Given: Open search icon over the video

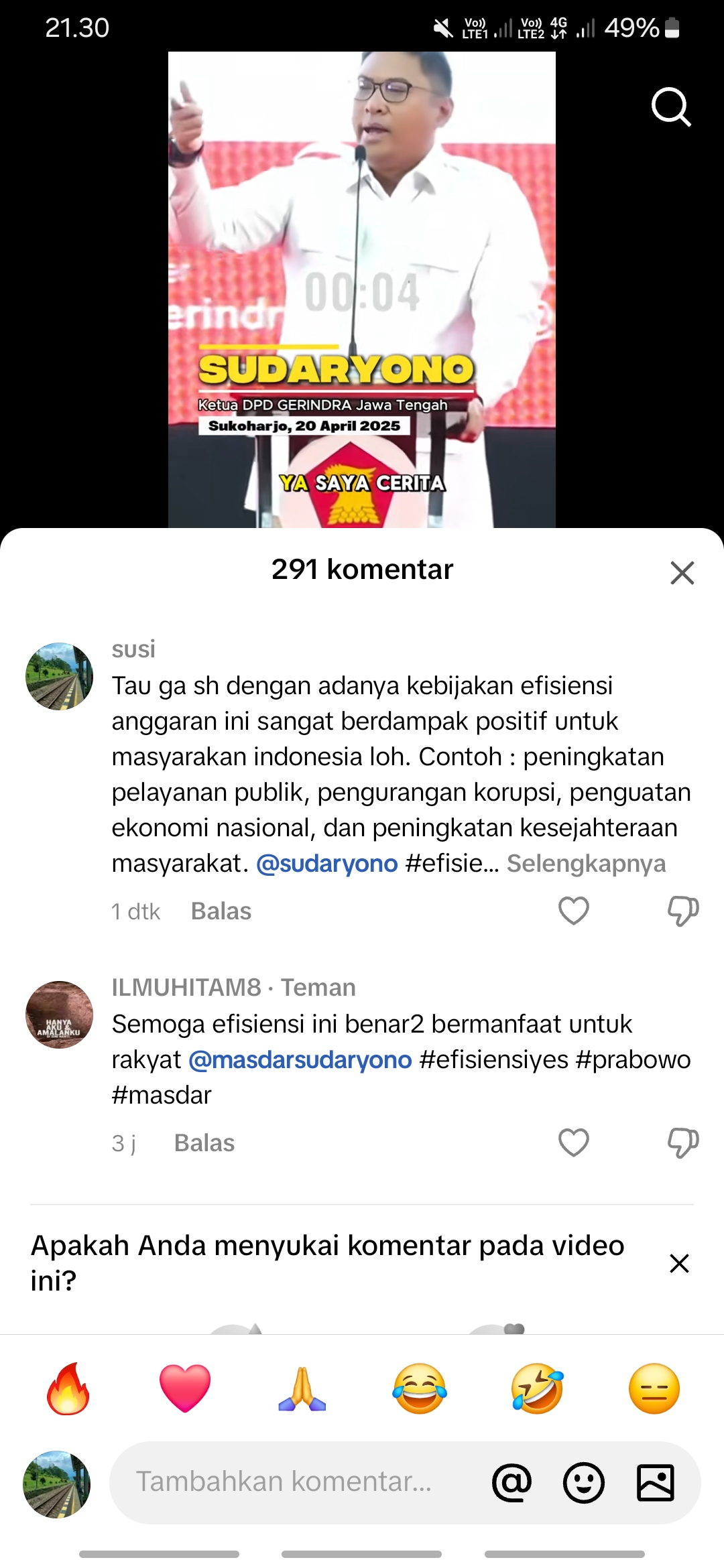Looking at the screenshot, I should [x=671, y=107].
